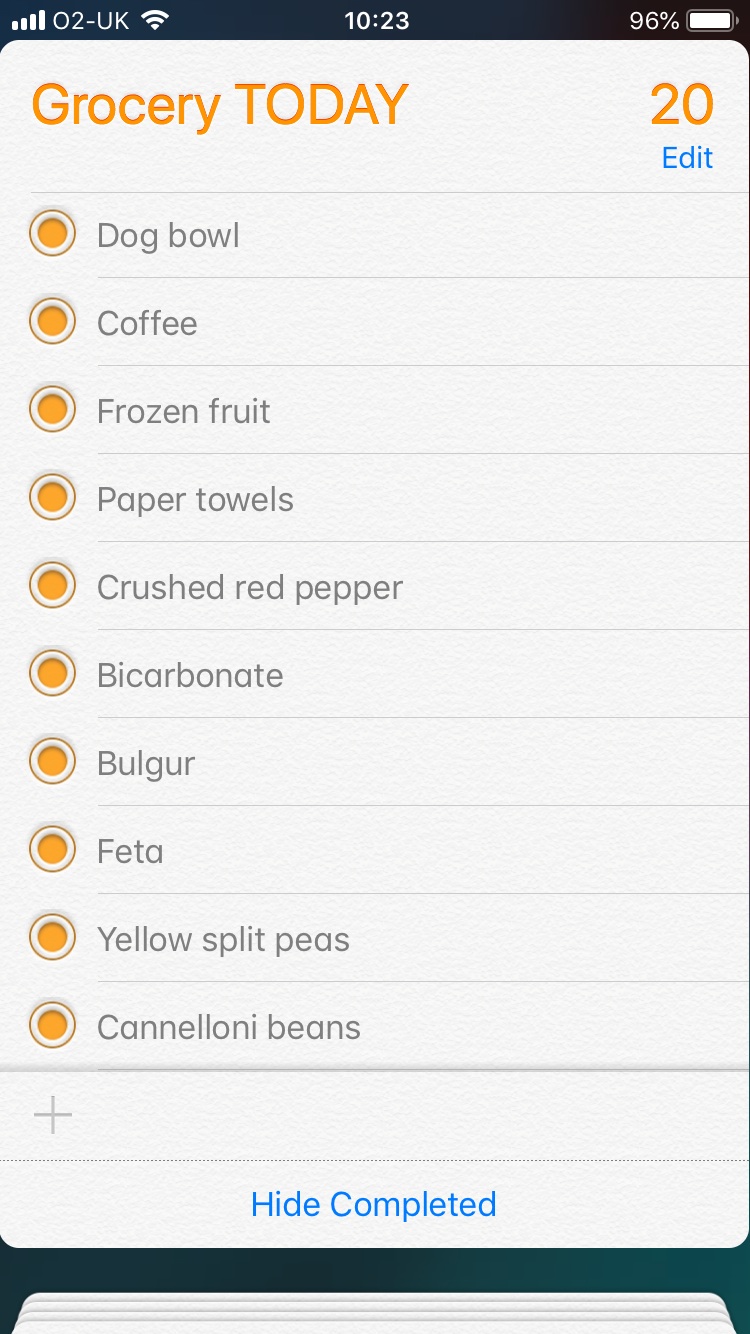
Task: Toggle the Frozen fruit completion circle
Action: (x=53, y=410)
